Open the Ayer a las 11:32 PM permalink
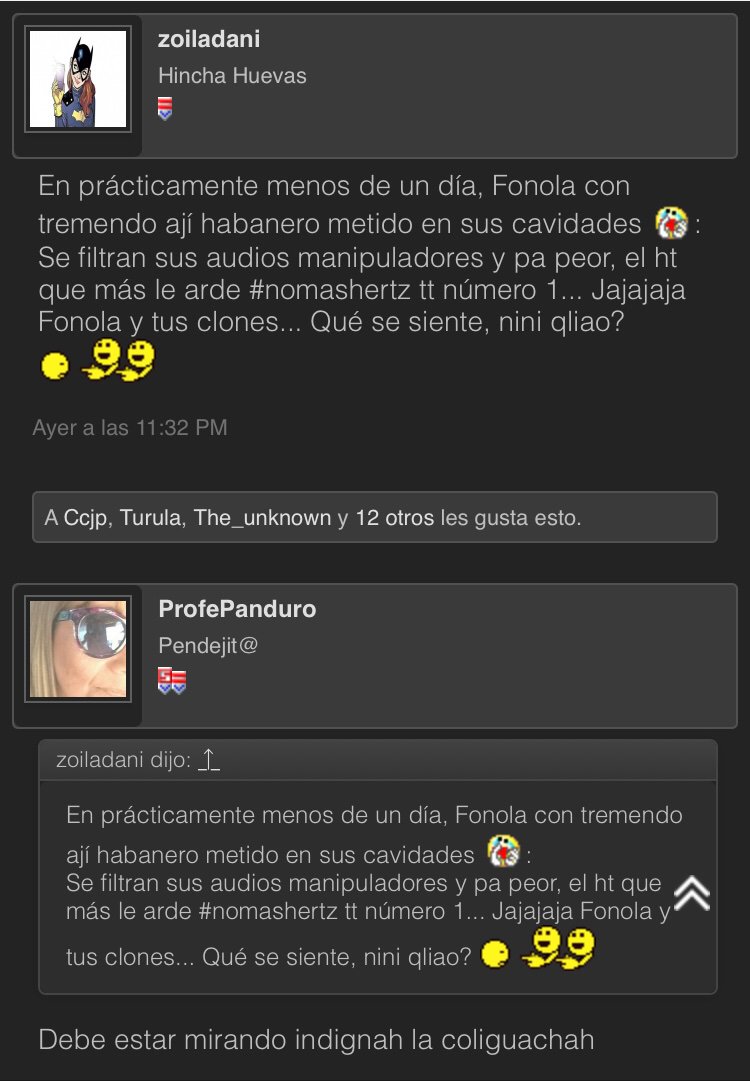This screenshot has height=1081, width=750. point(130,428)
